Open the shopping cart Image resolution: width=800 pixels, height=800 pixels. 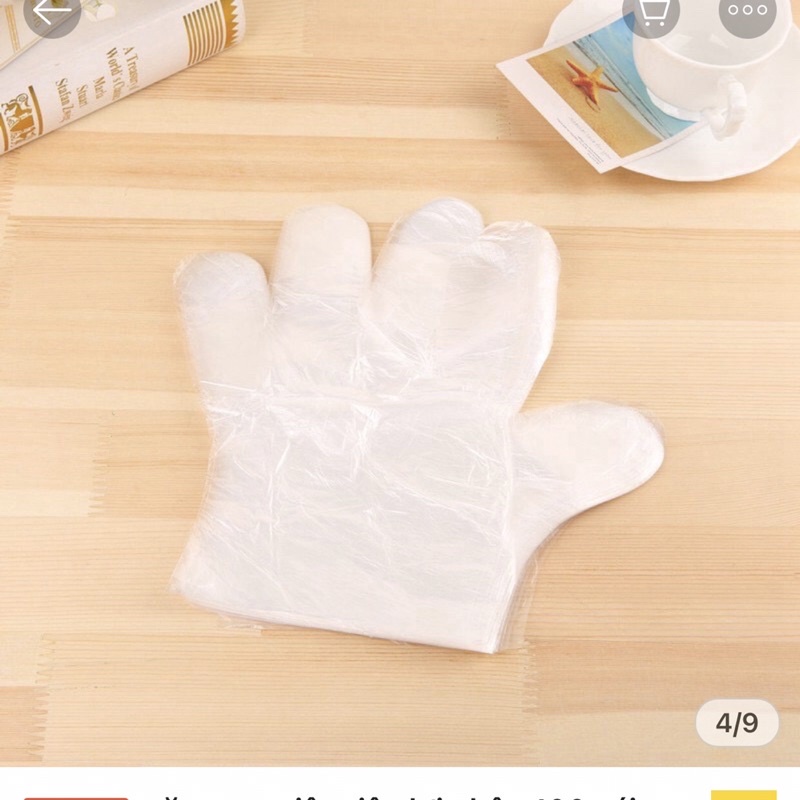651,12
